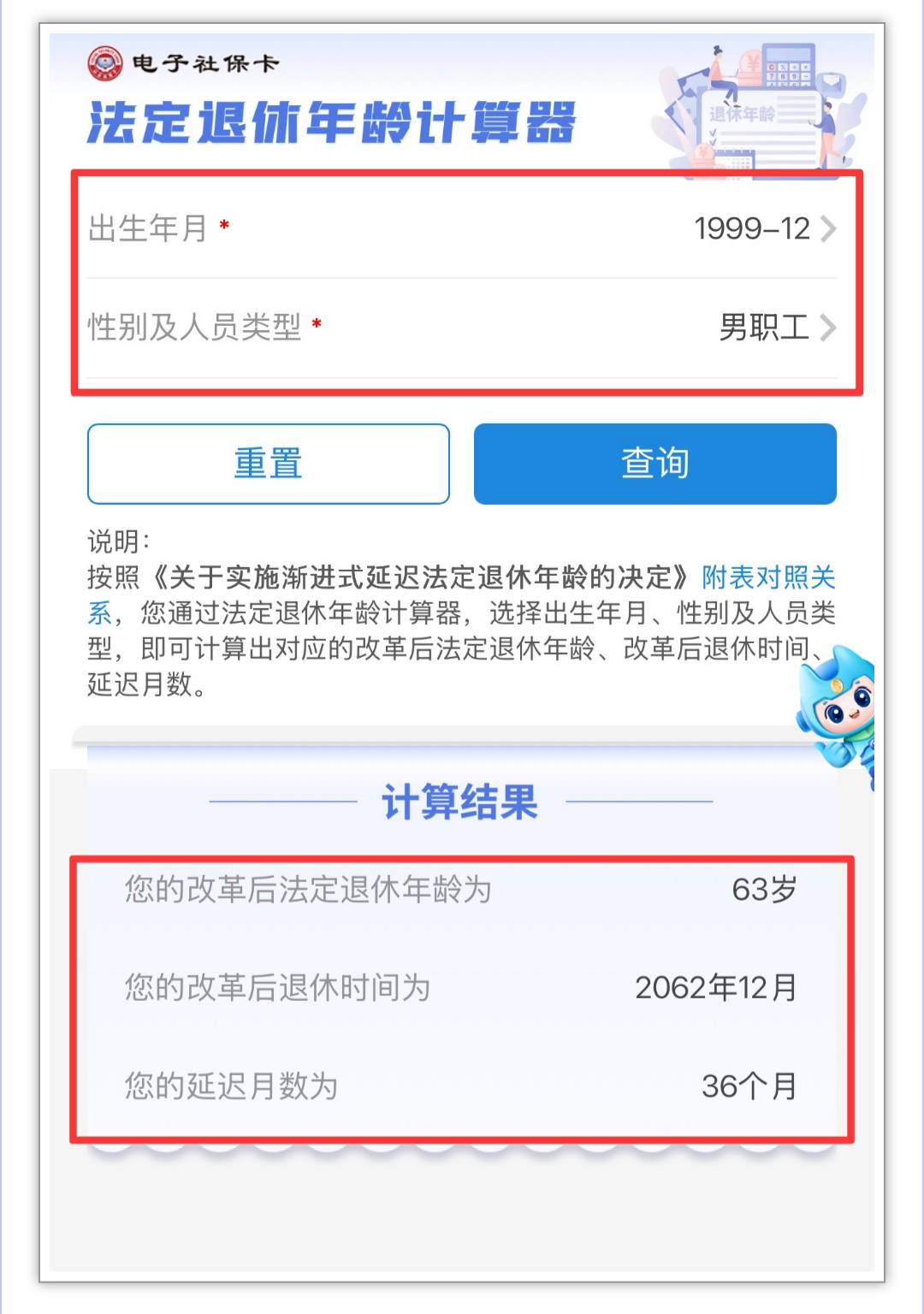Tap the 重置 button

pos(268,464)
